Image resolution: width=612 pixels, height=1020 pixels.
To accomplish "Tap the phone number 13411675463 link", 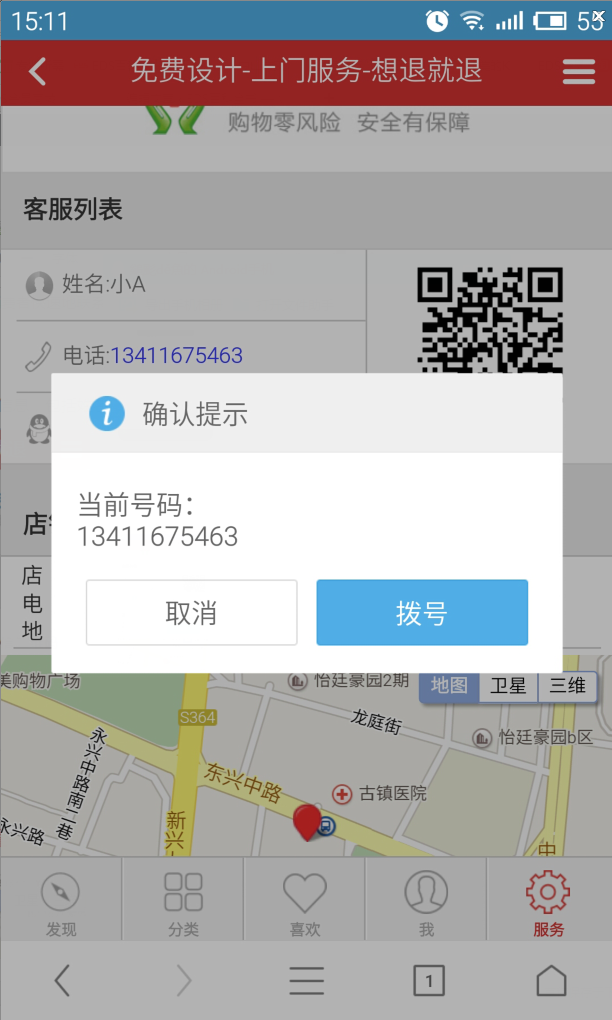I will click(177, 355).
